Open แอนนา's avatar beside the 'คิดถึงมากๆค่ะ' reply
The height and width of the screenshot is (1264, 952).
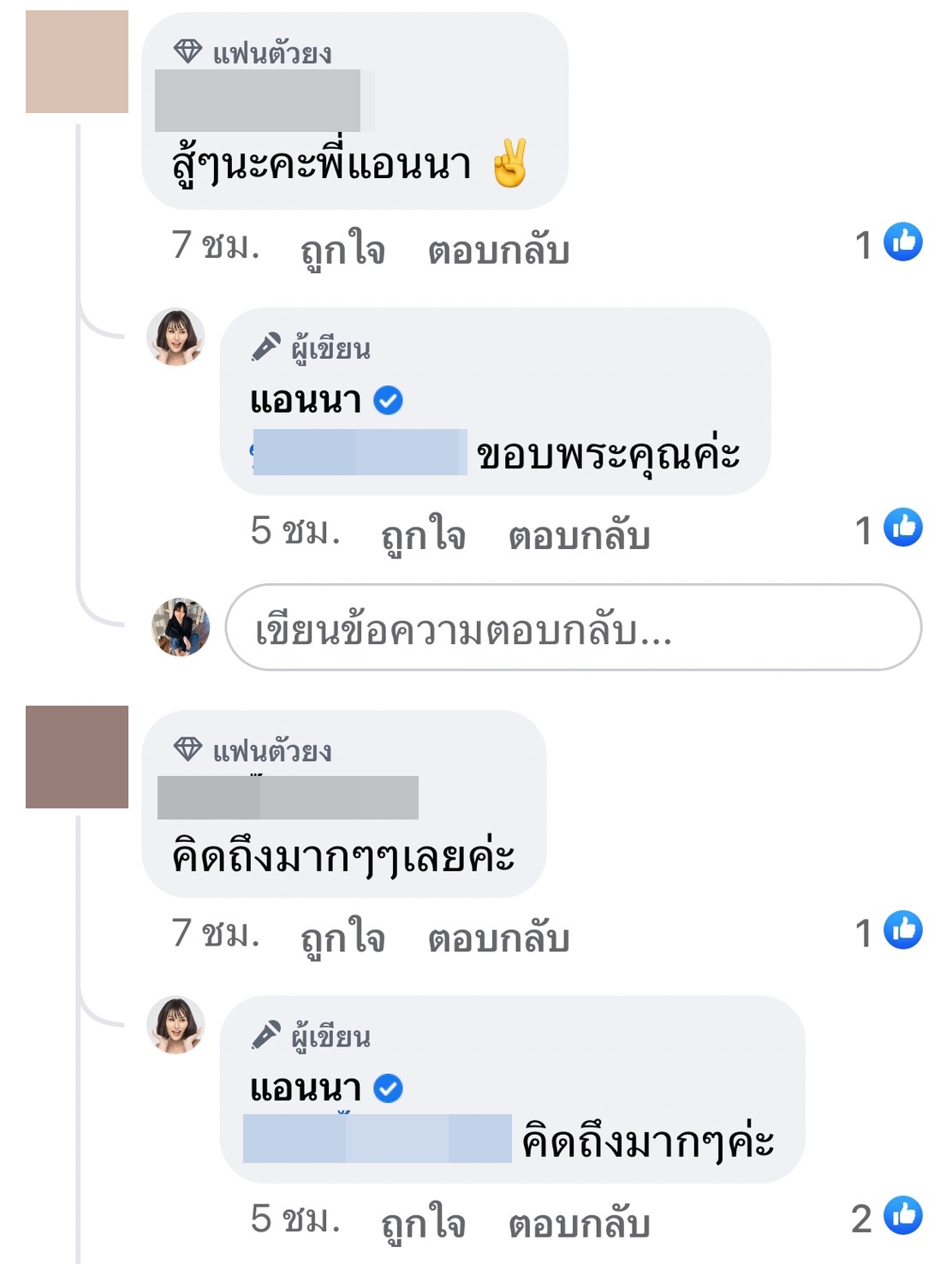click(176, 1025)
